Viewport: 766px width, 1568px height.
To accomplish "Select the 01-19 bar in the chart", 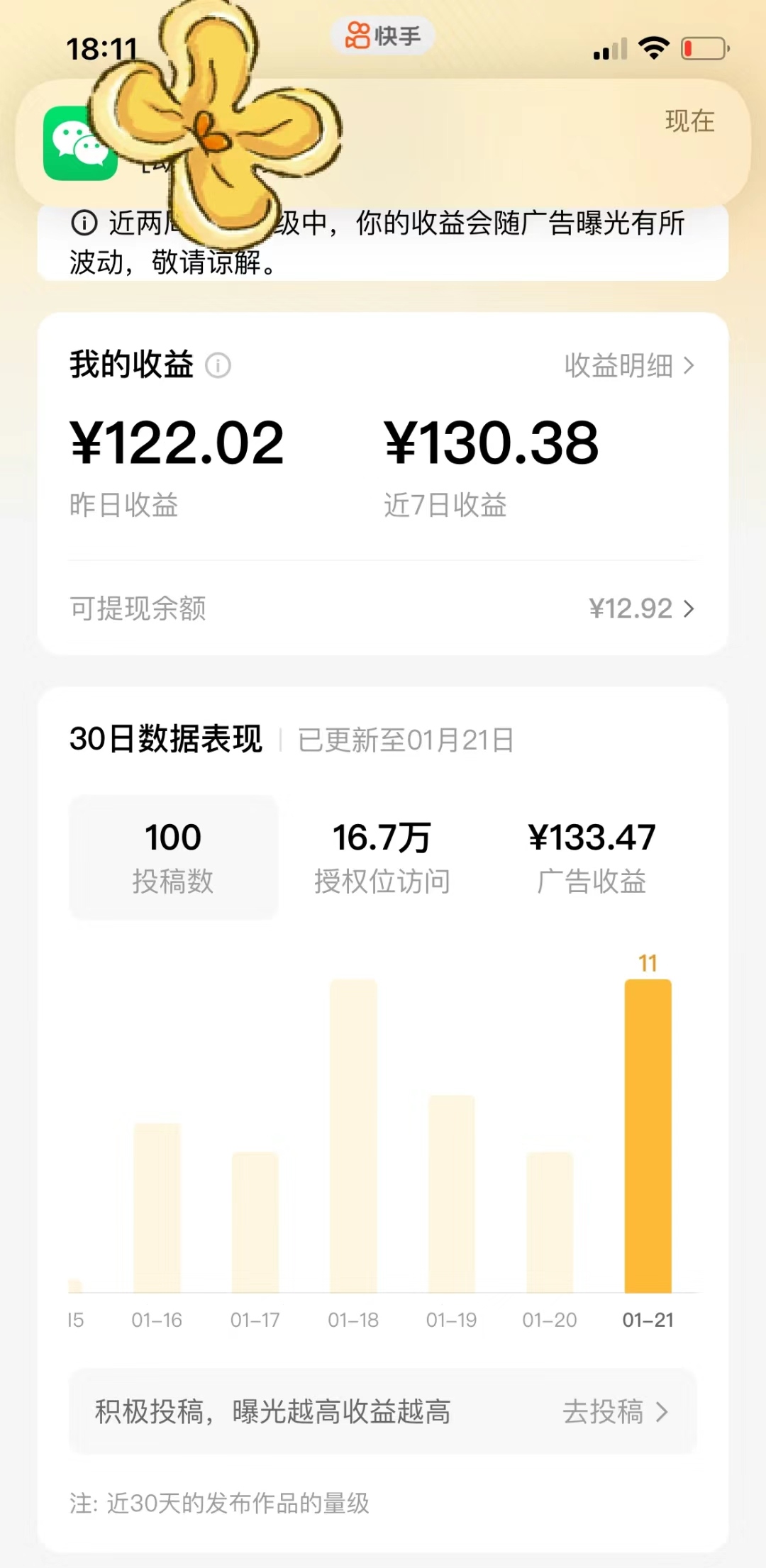I will pos(451,1193).
